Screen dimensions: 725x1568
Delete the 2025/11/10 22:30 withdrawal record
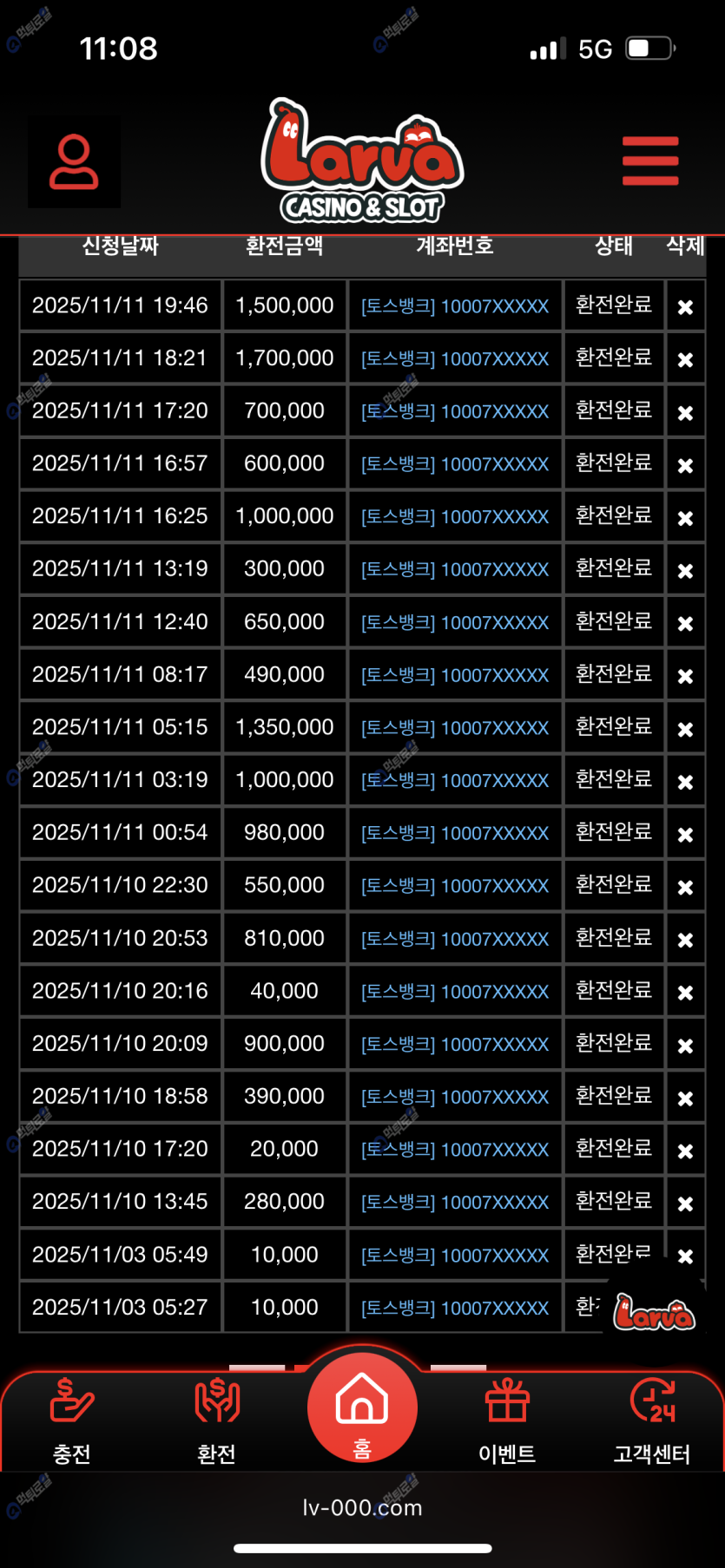[x=685, y=887]
